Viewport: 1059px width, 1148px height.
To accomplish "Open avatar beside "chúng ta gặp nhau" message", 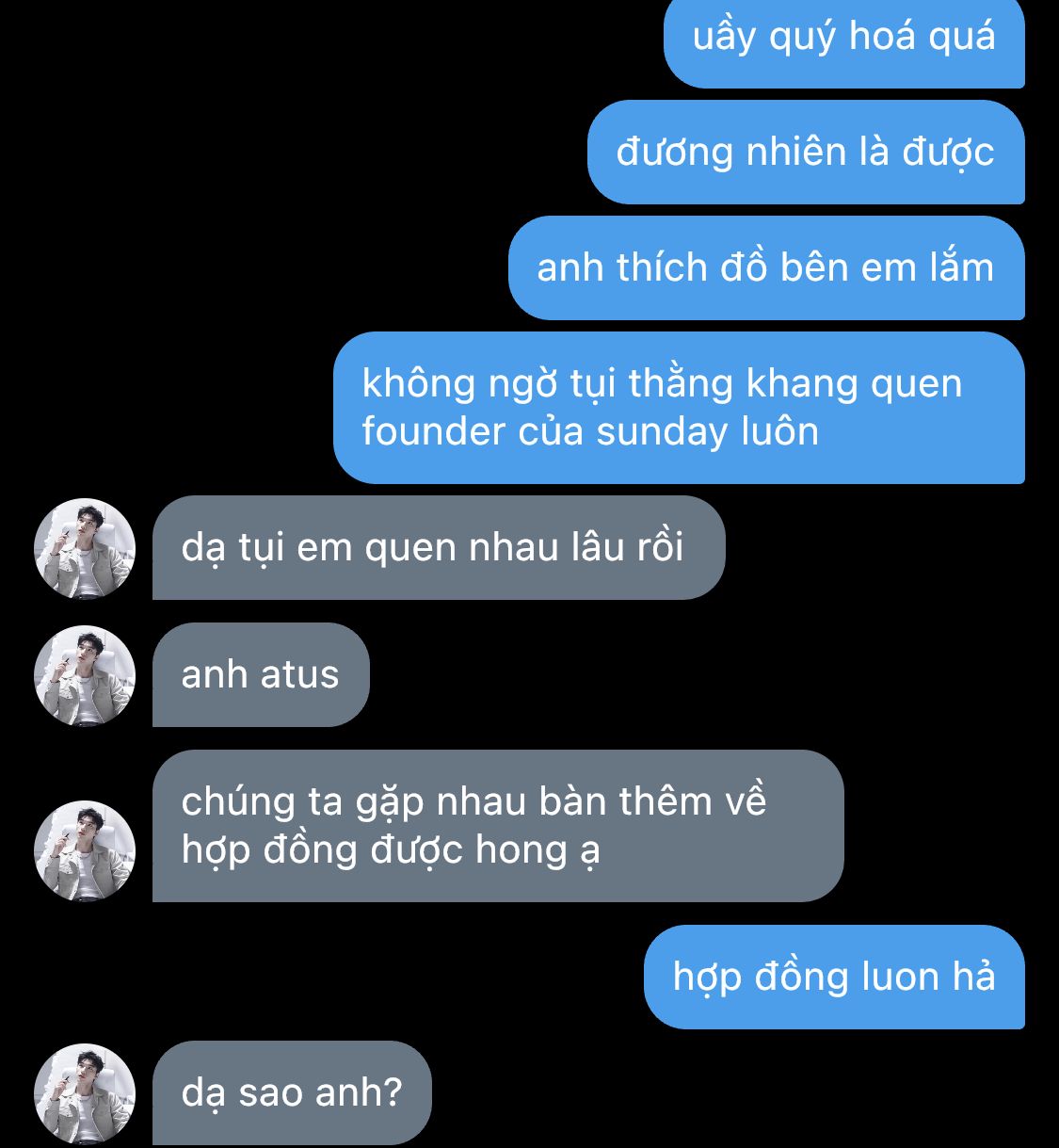I will pyautogui.click(x=85, y=851).
